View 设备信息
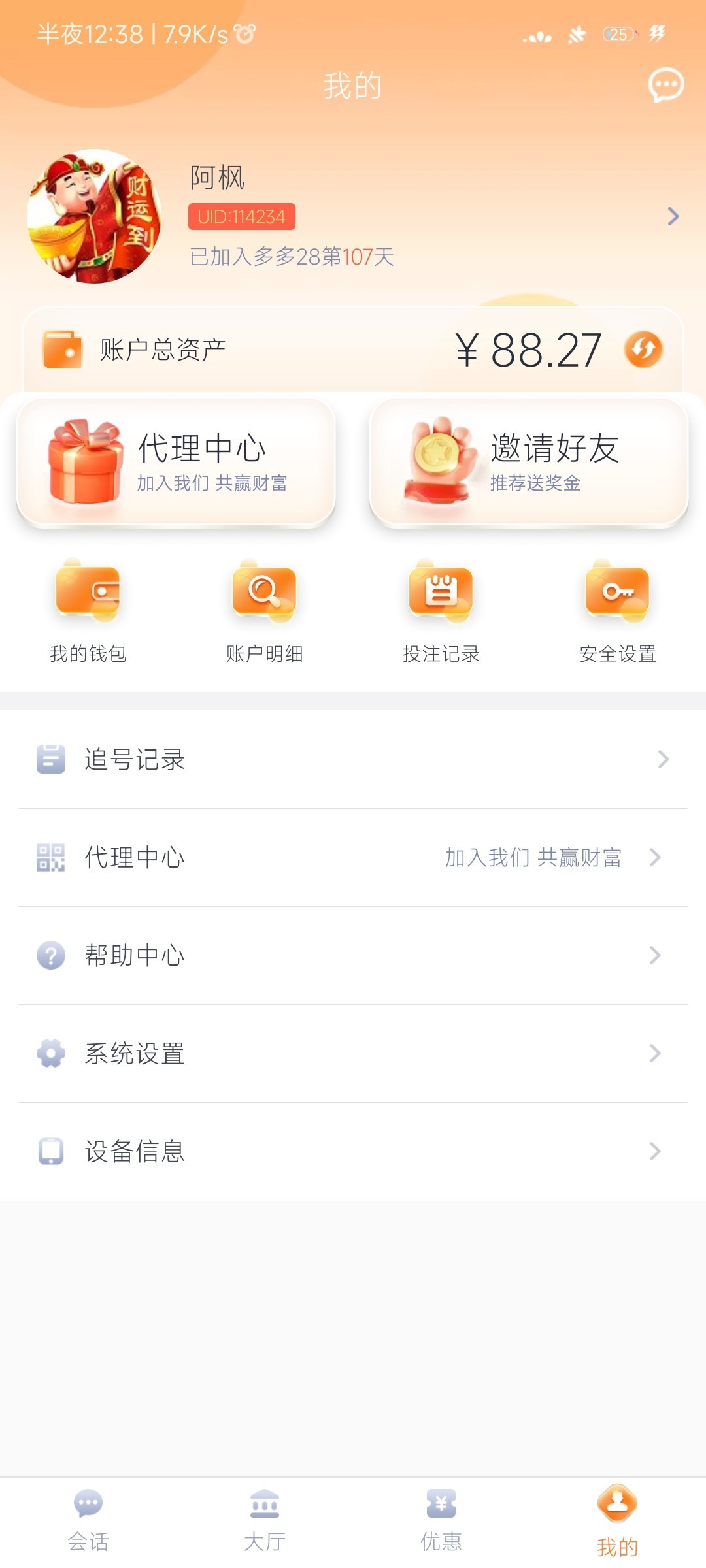 353,1151
